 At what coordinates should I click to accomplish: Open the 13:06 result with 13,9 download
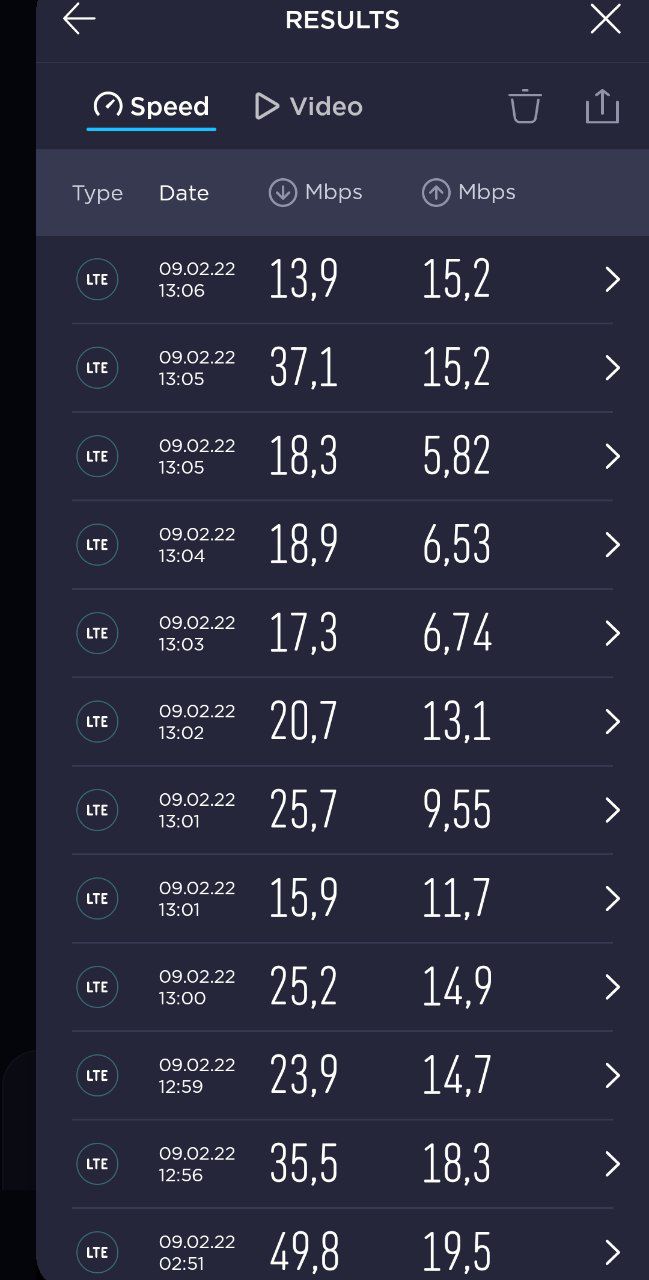tap(342, 280)
